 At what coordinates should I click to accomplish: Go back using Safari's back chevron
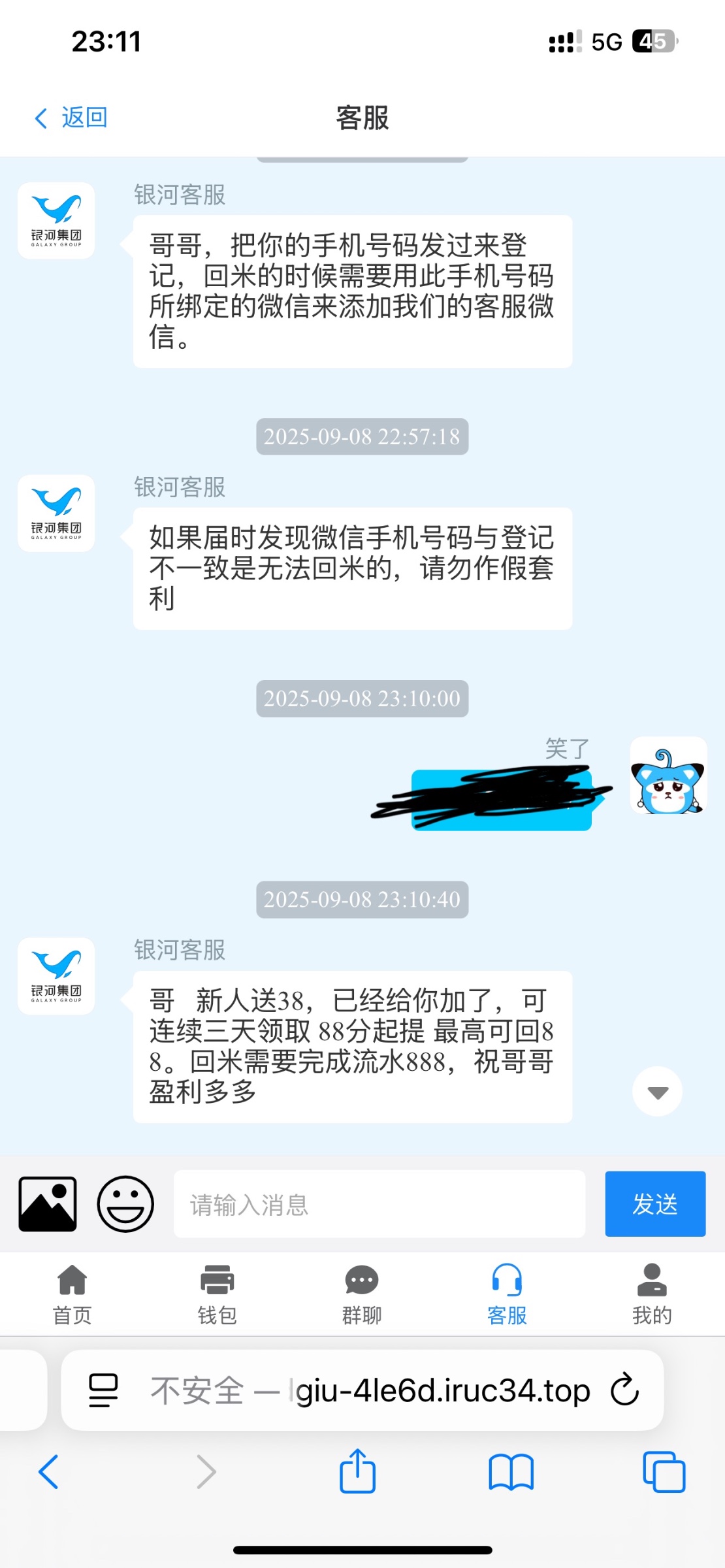click(x=50, y=1472)
